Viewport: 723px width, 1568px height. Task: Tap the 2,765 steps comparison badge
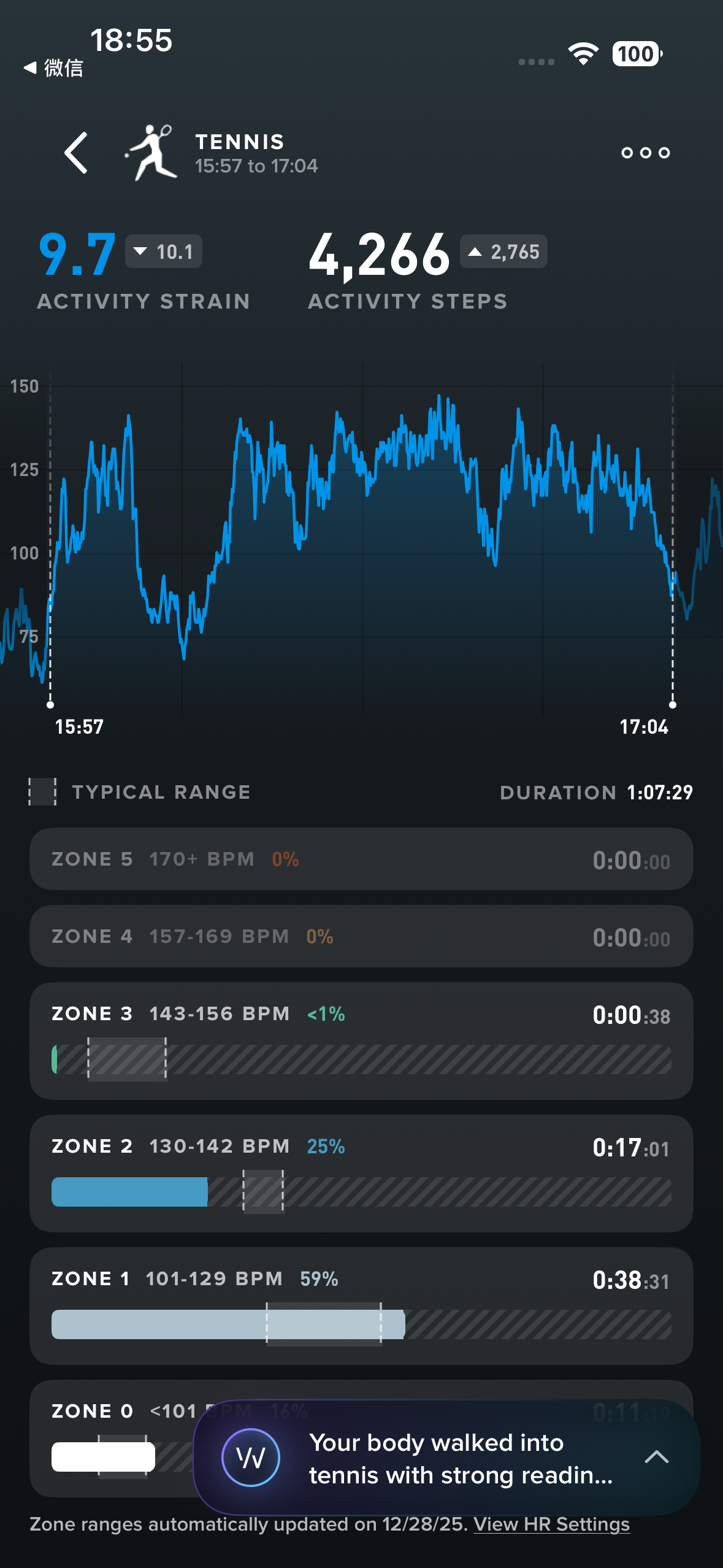503,252
